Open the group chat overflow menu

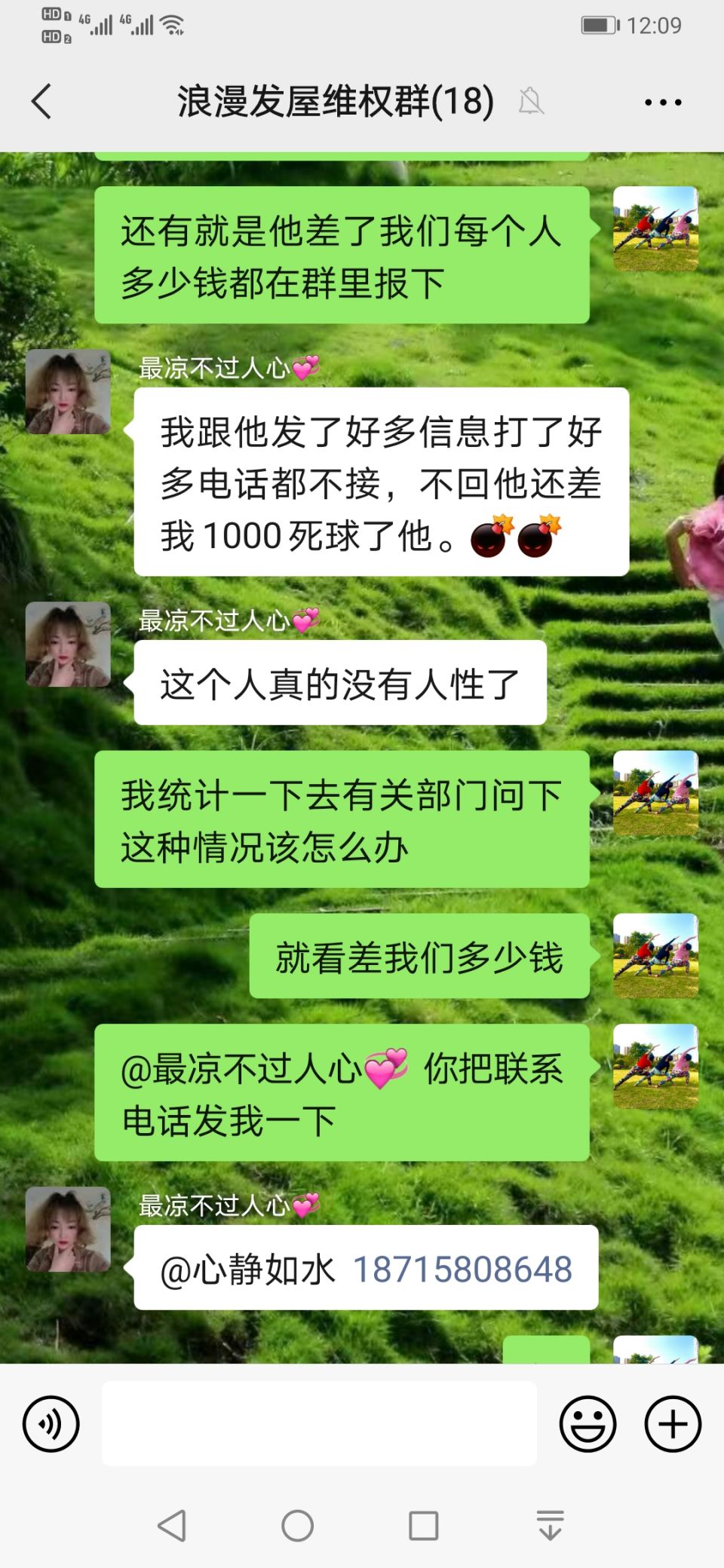[663, 103]
